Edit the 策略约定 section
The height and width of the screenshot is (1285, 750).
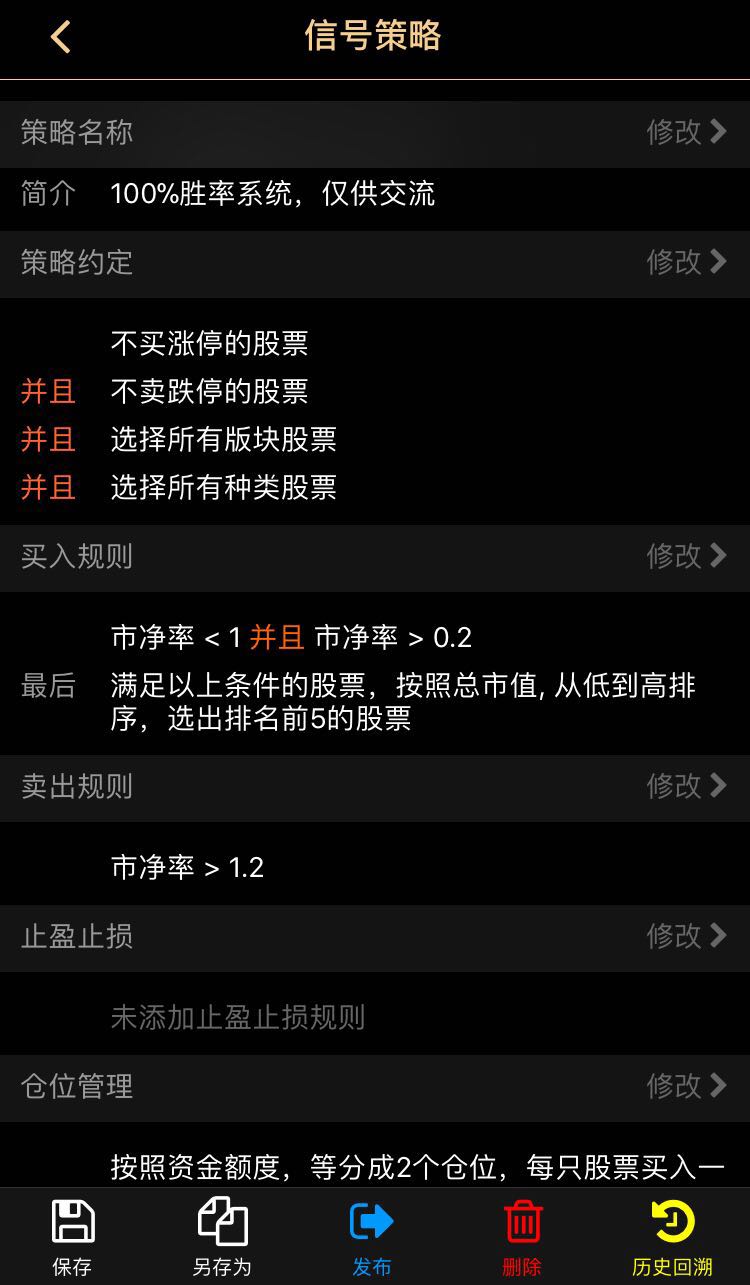[x=686, y=262]
